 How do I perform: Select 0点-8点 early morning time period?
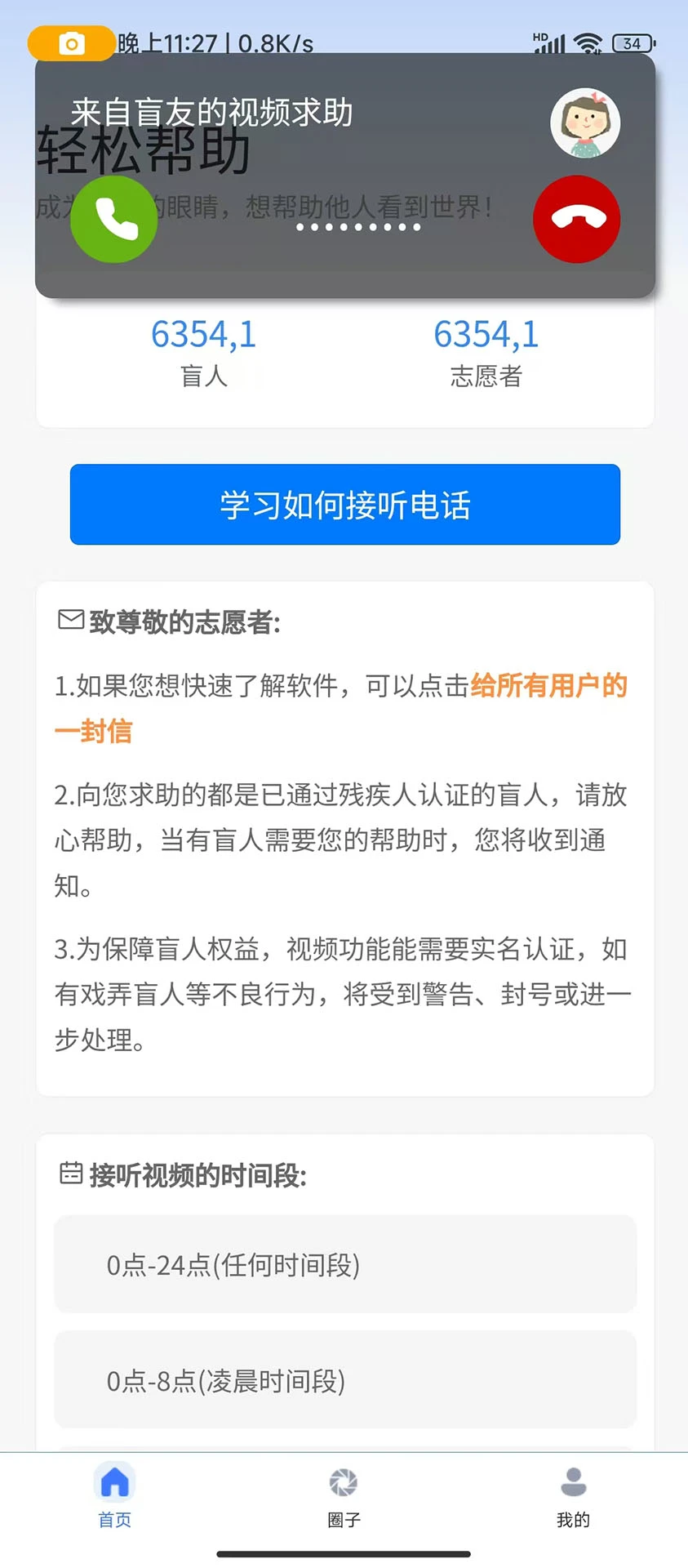click(x=343, y=1380)
